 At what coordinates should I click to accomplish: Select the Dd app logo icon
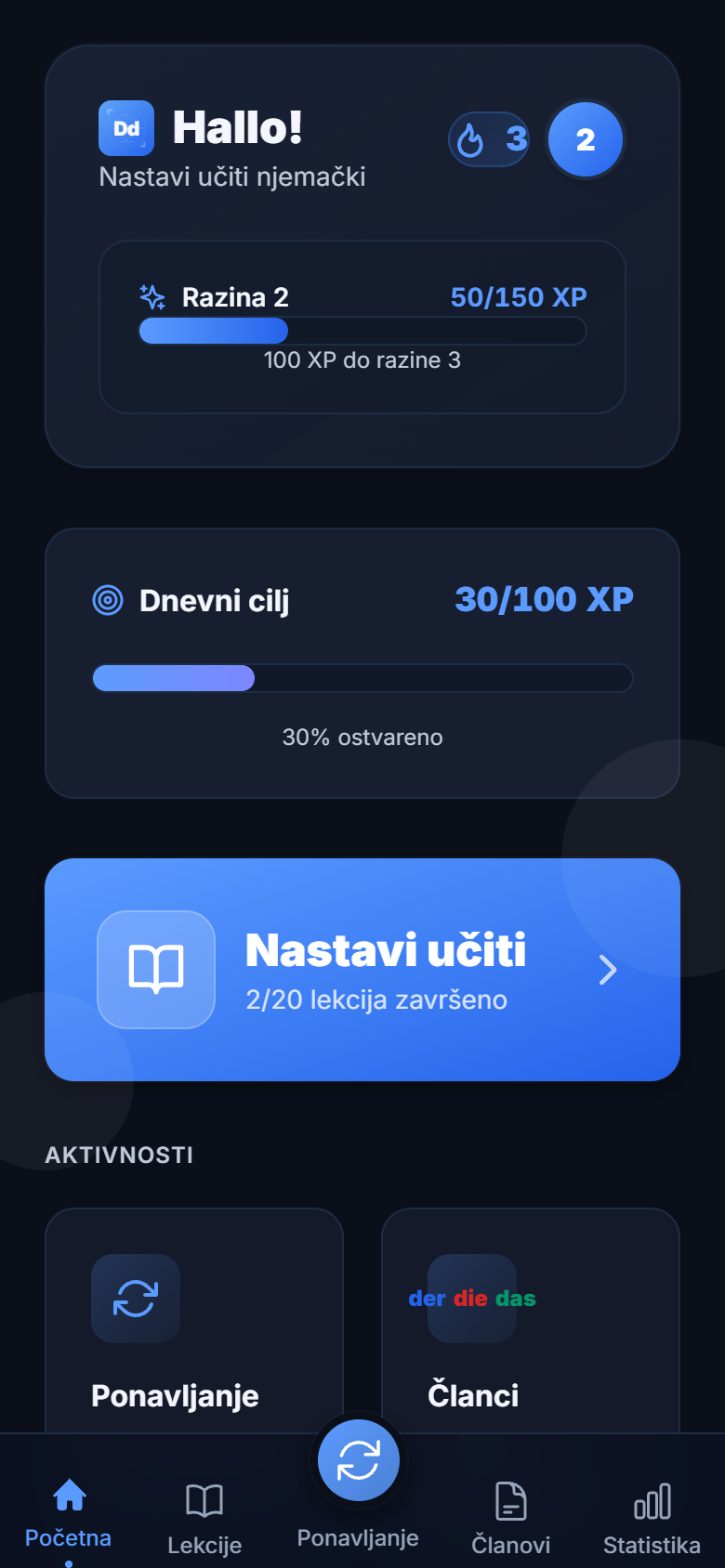tap(125, 128)
